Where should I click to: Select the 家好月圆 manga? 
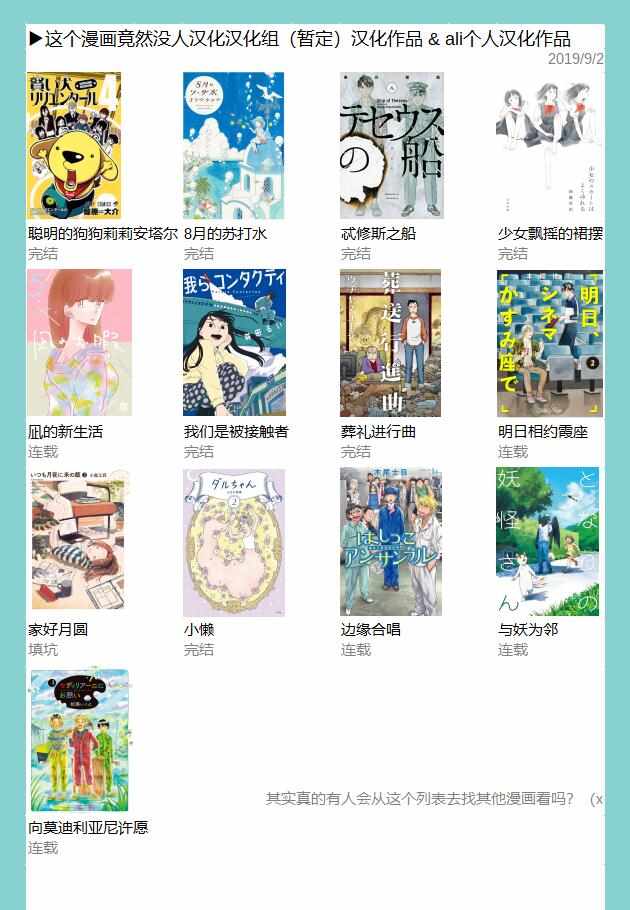click(78, 541)
